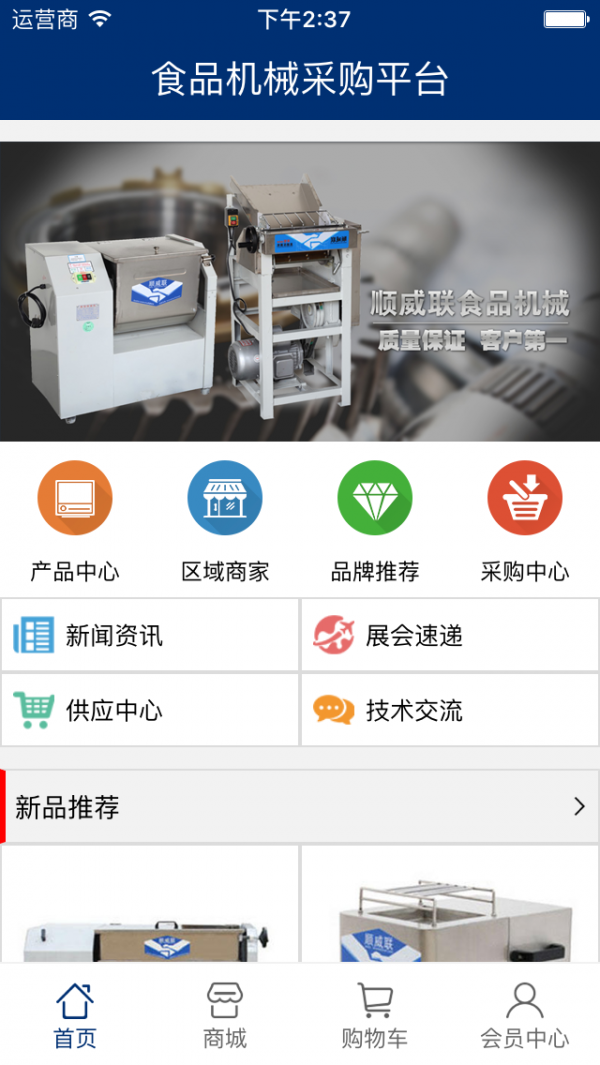Open 区域商家 regional merchants
600x1065 pixels.
(225, 520)
